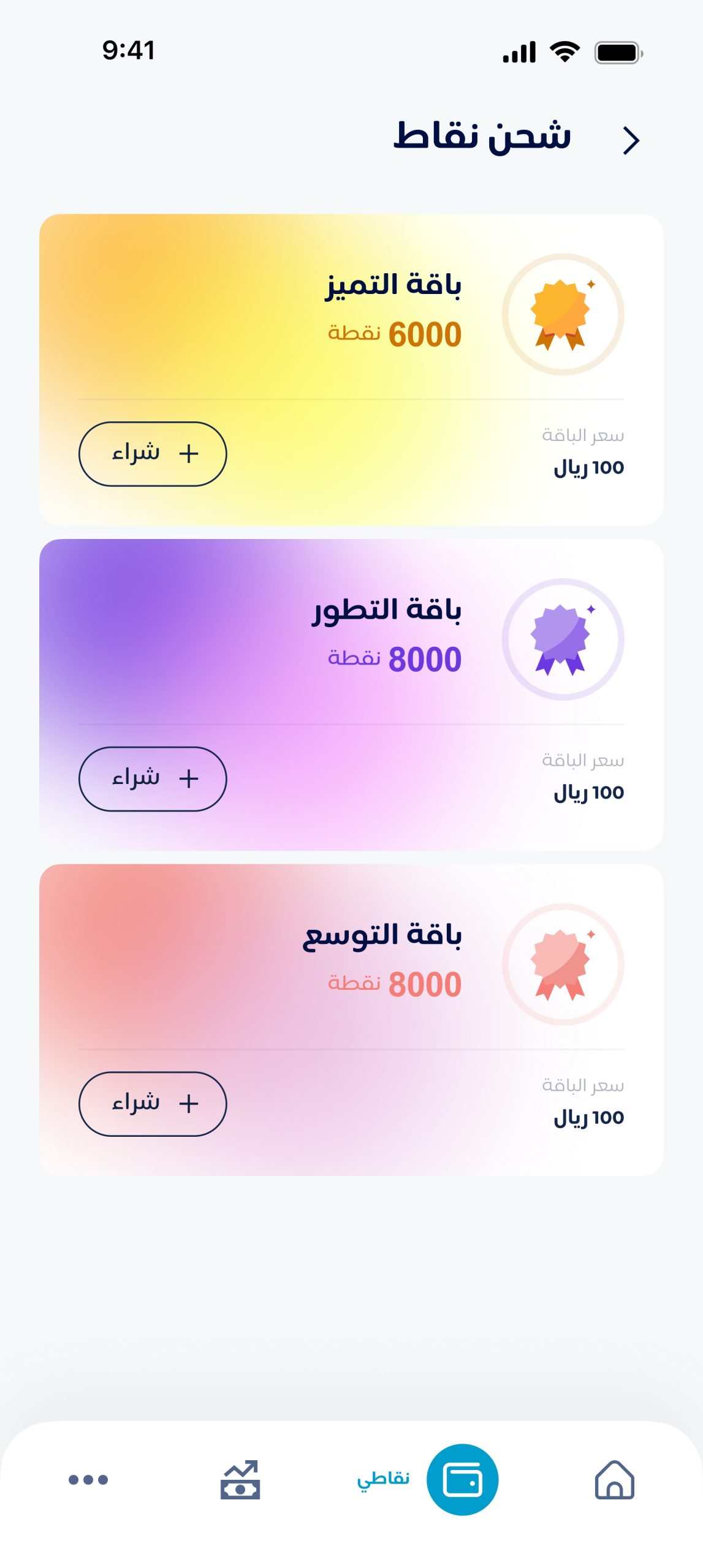Buy the باقة التطور package
The height and width of the screenshot is (1568, 703).
153,778
